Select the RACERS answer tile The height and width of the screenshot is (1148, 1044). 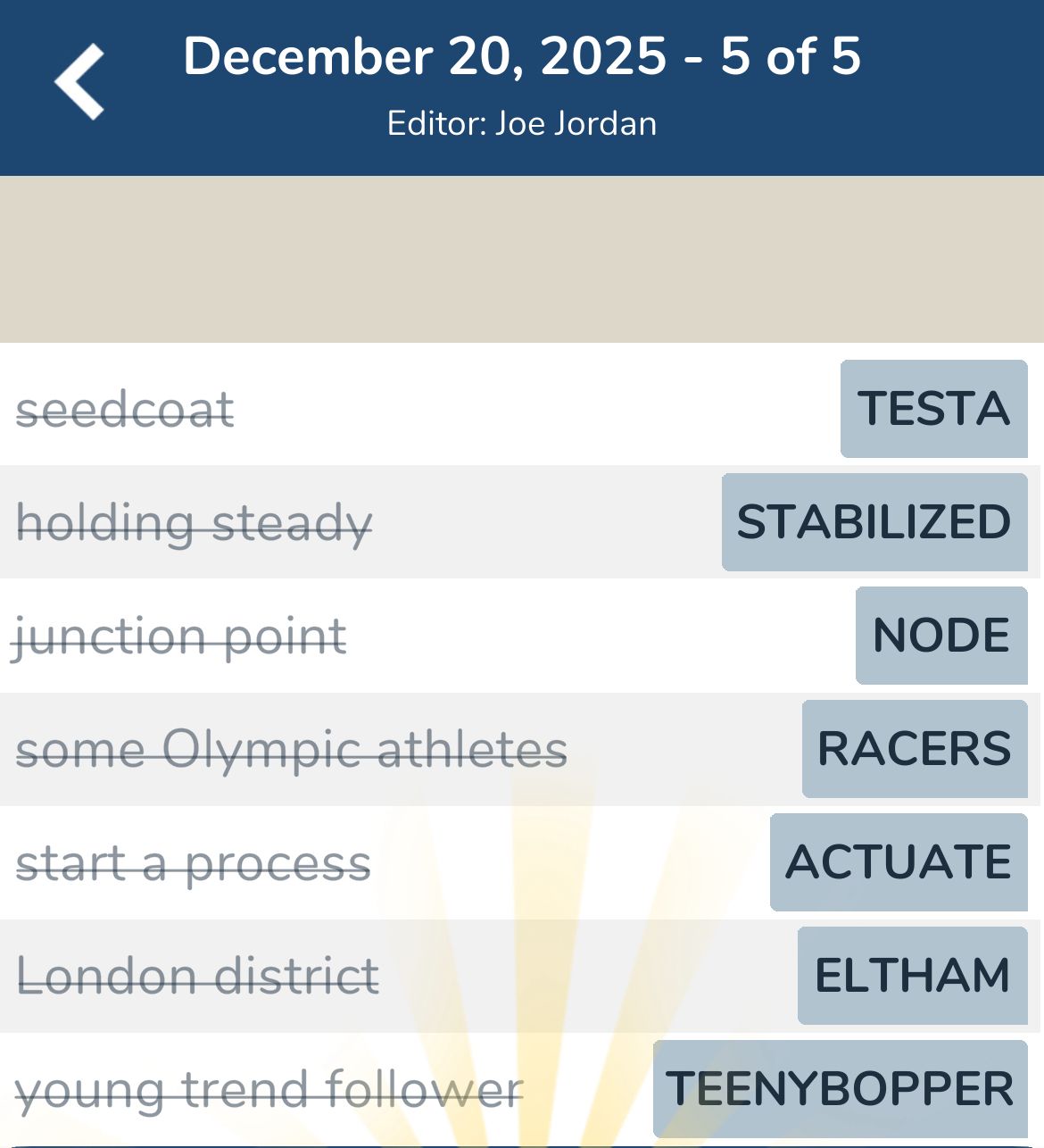pyautogui.click(x=913, y=749)
